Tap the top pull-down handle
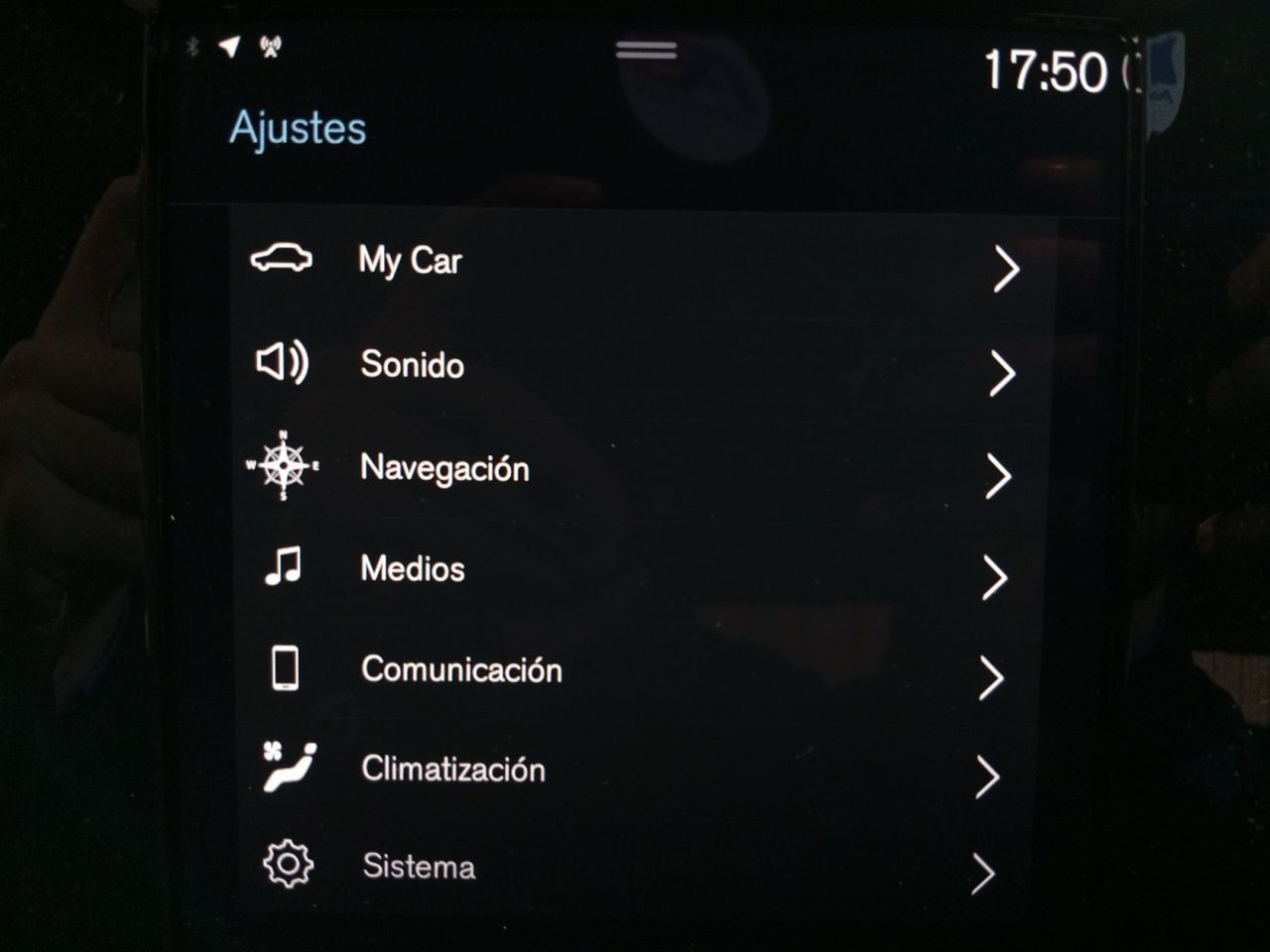Screen dimensions: 1270x952 [646, 50]
